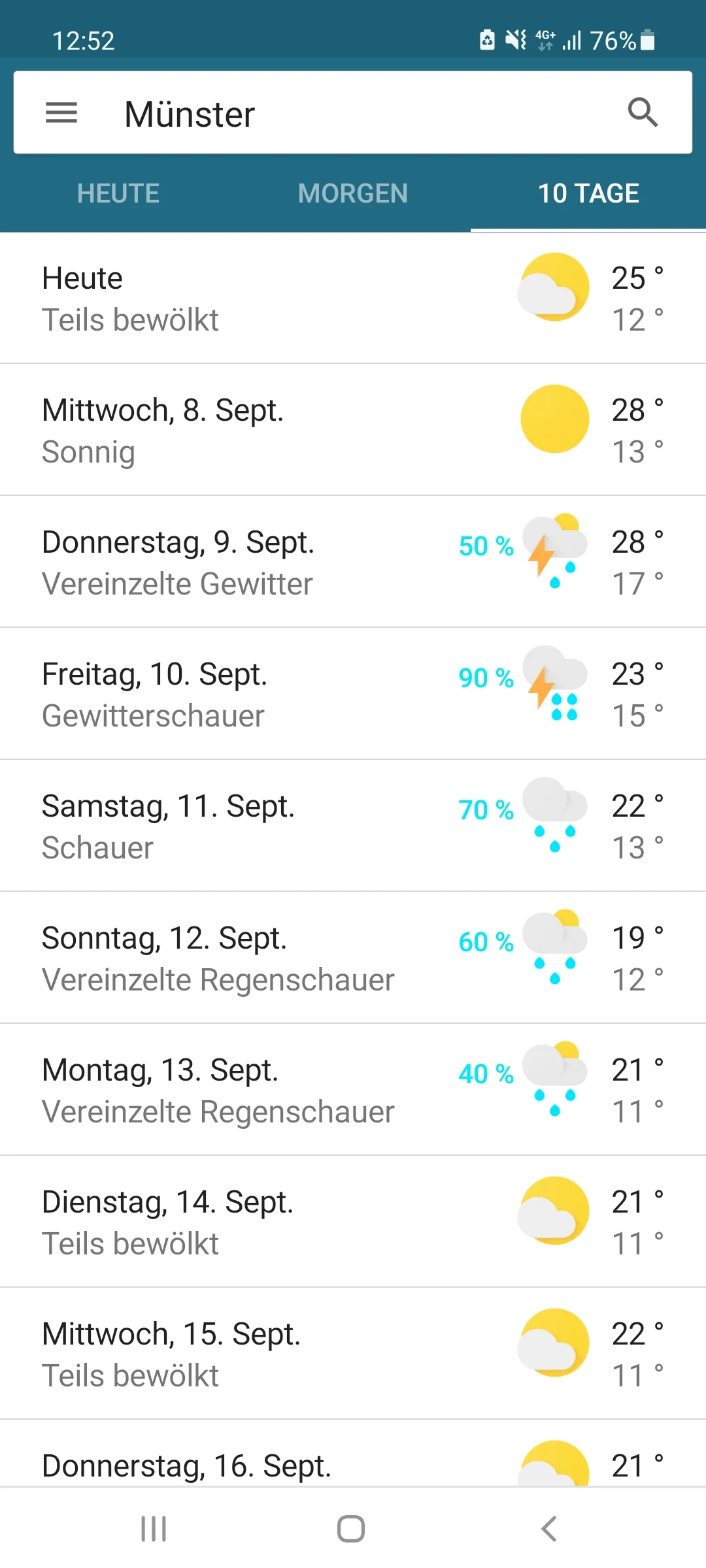
Task: Tap the search magnifier icon
Action: tap(643, 113)
